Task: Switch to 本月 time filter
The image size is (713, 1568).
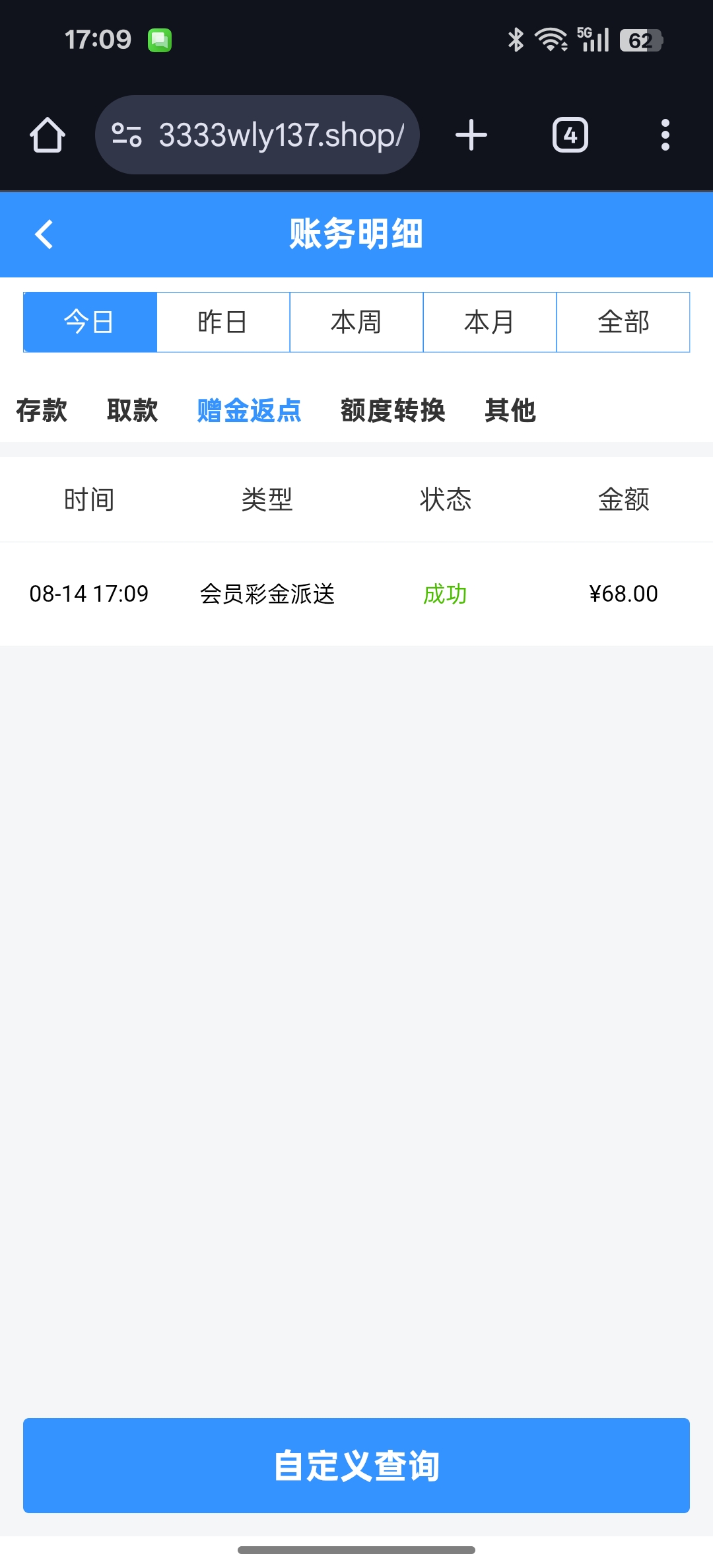Action: click(490, 322)
